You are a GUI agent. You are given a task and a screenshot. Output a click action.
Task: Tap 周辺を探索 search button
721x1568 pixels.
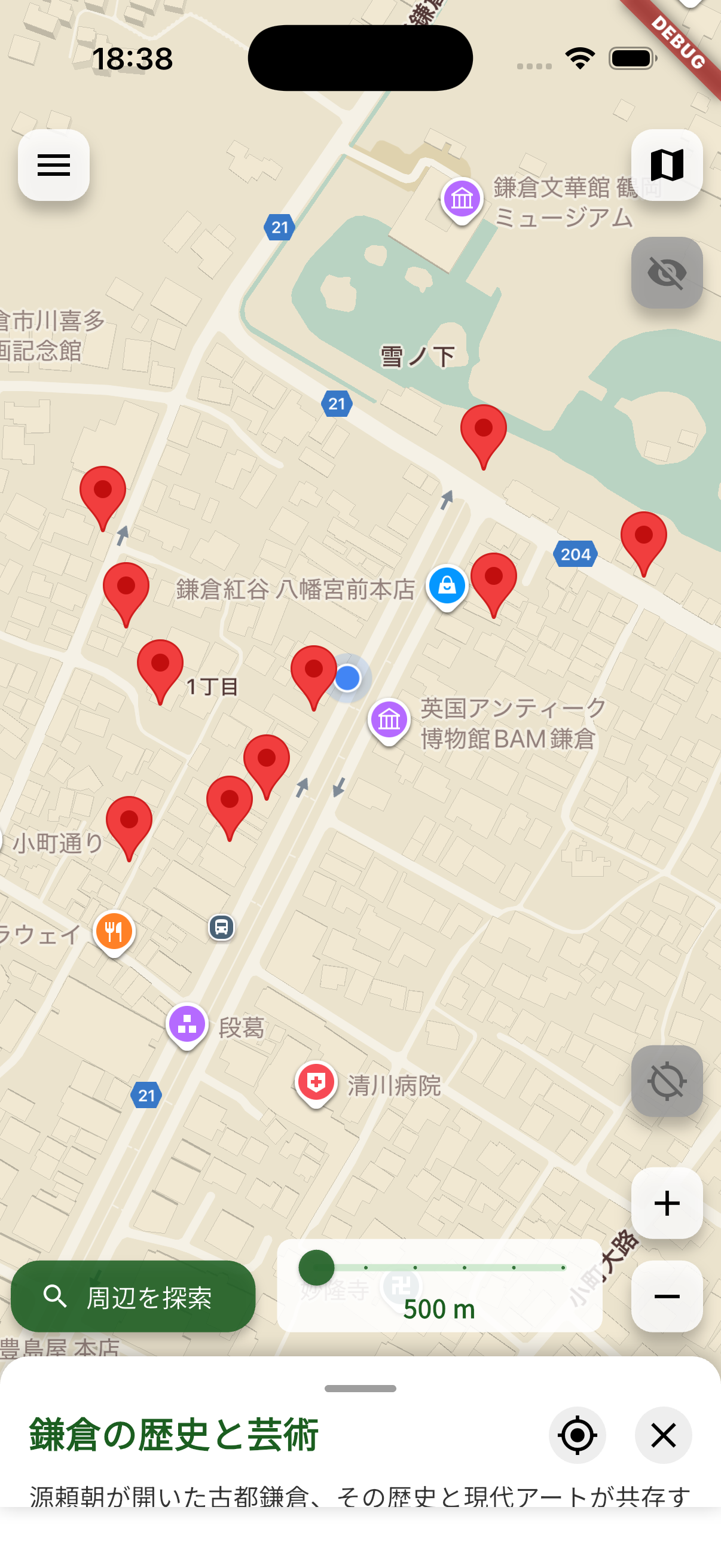tap(133, 1296)
